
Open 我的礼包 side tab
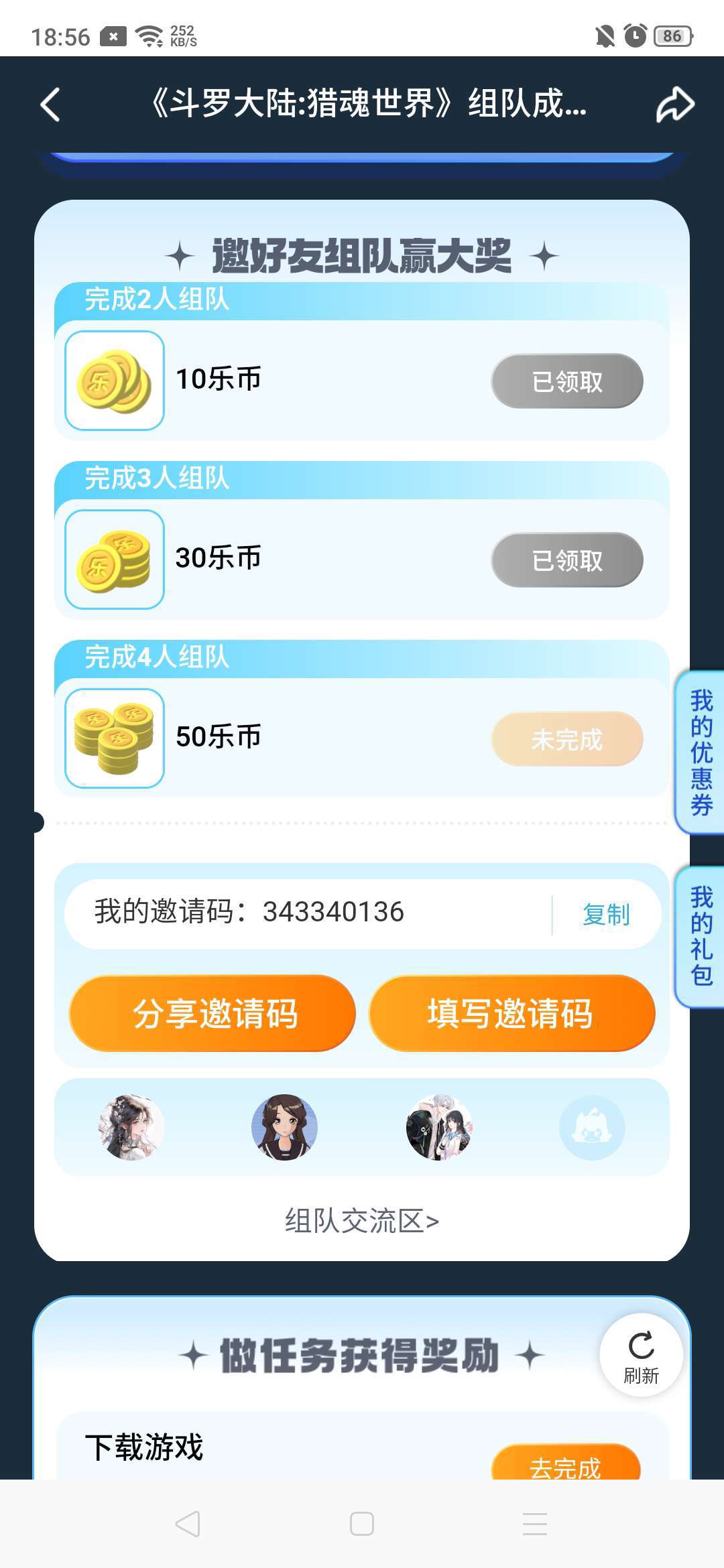(x=701, y=936)
